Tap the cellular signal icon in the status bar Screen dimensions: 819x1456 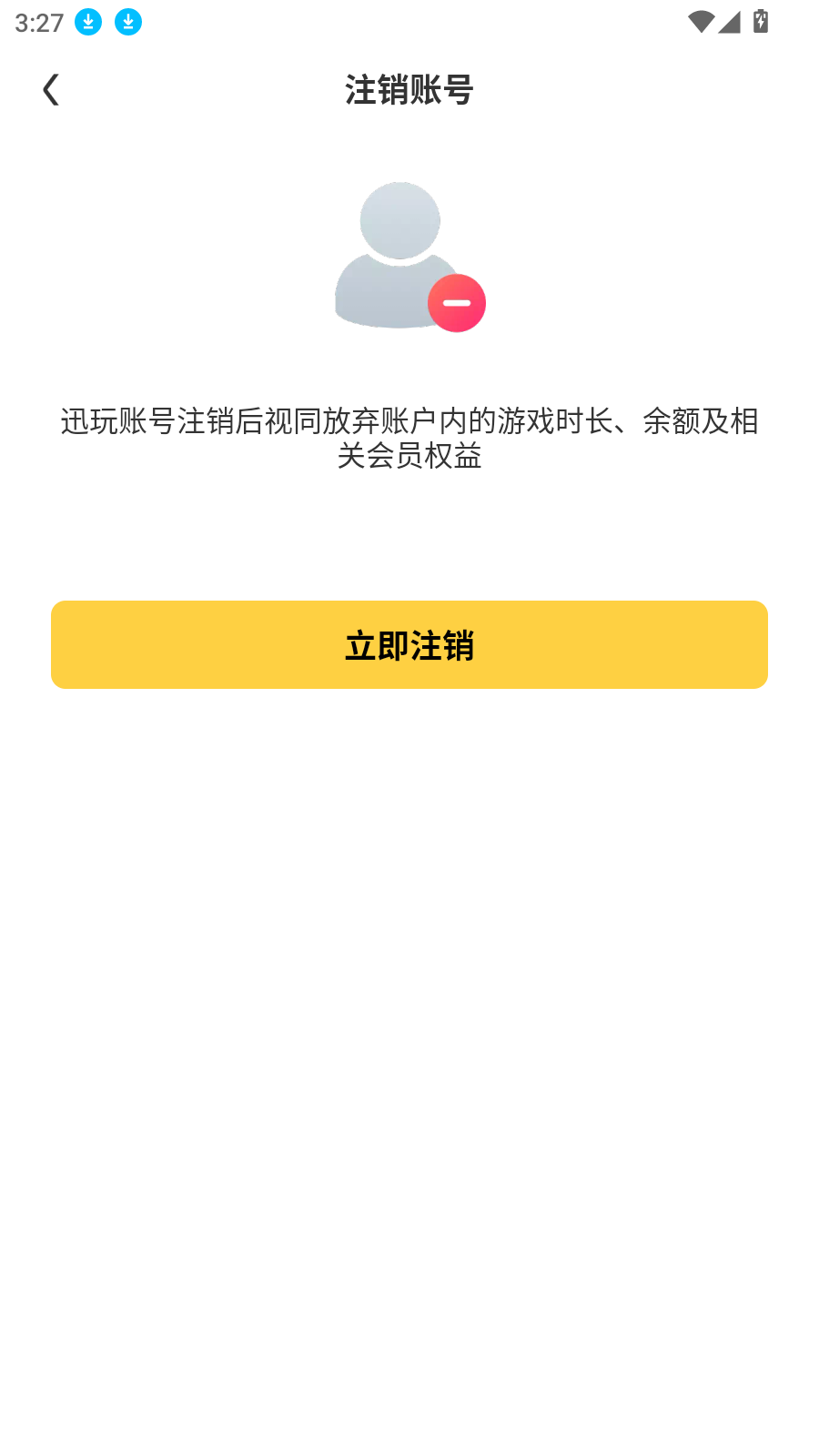[x=730, y=21]
